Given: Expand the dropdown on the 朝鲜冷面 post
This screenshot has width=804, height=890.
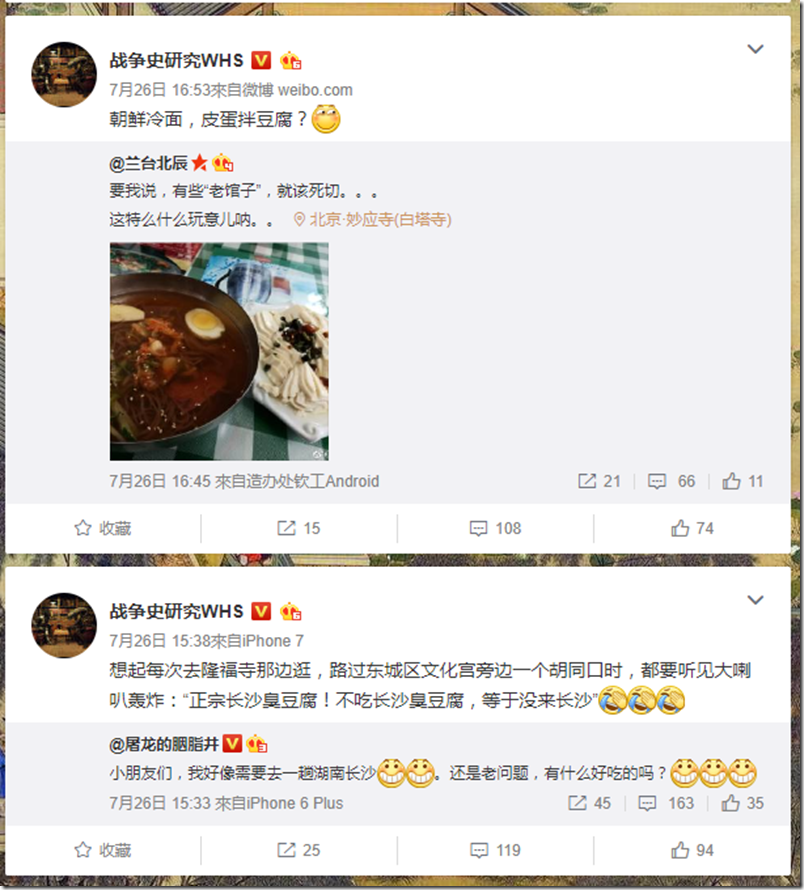Looking at the screenshot, I should 755,49.
